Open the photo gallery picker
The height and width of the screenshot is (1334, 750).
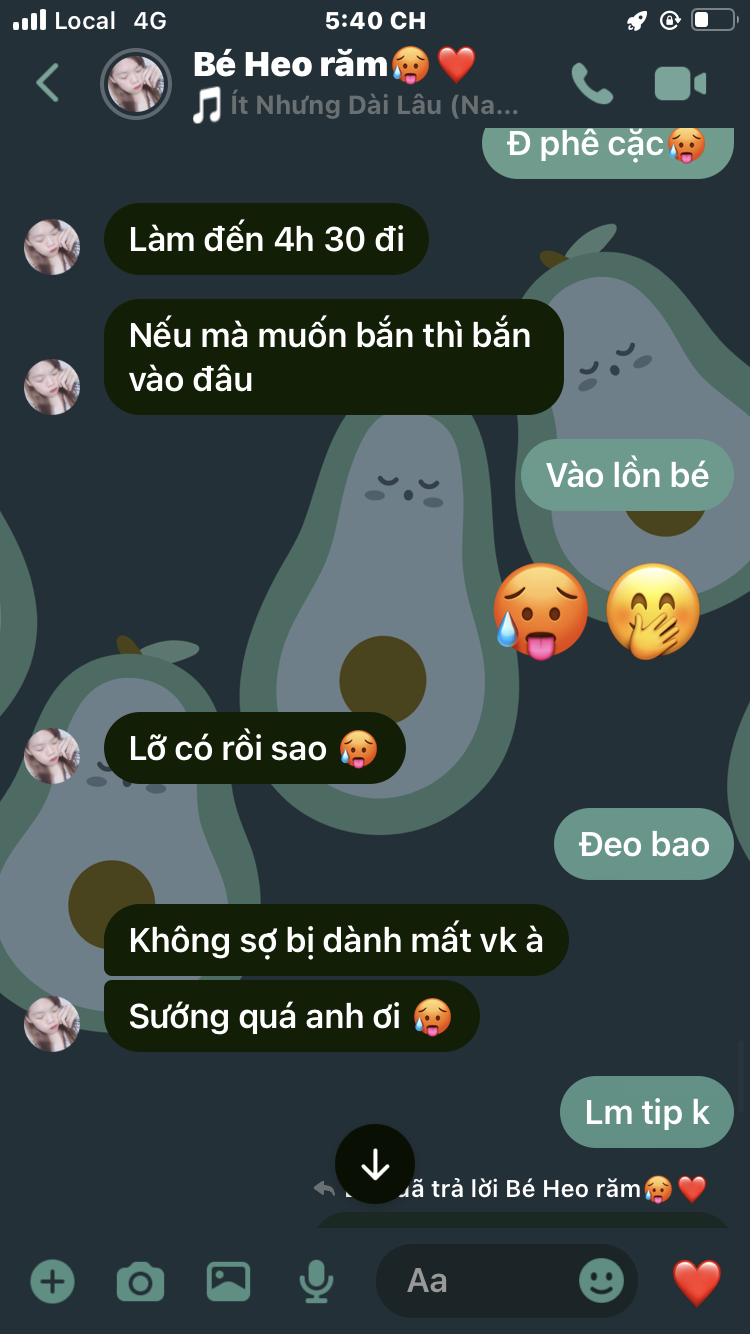(x=228, y=1281)
